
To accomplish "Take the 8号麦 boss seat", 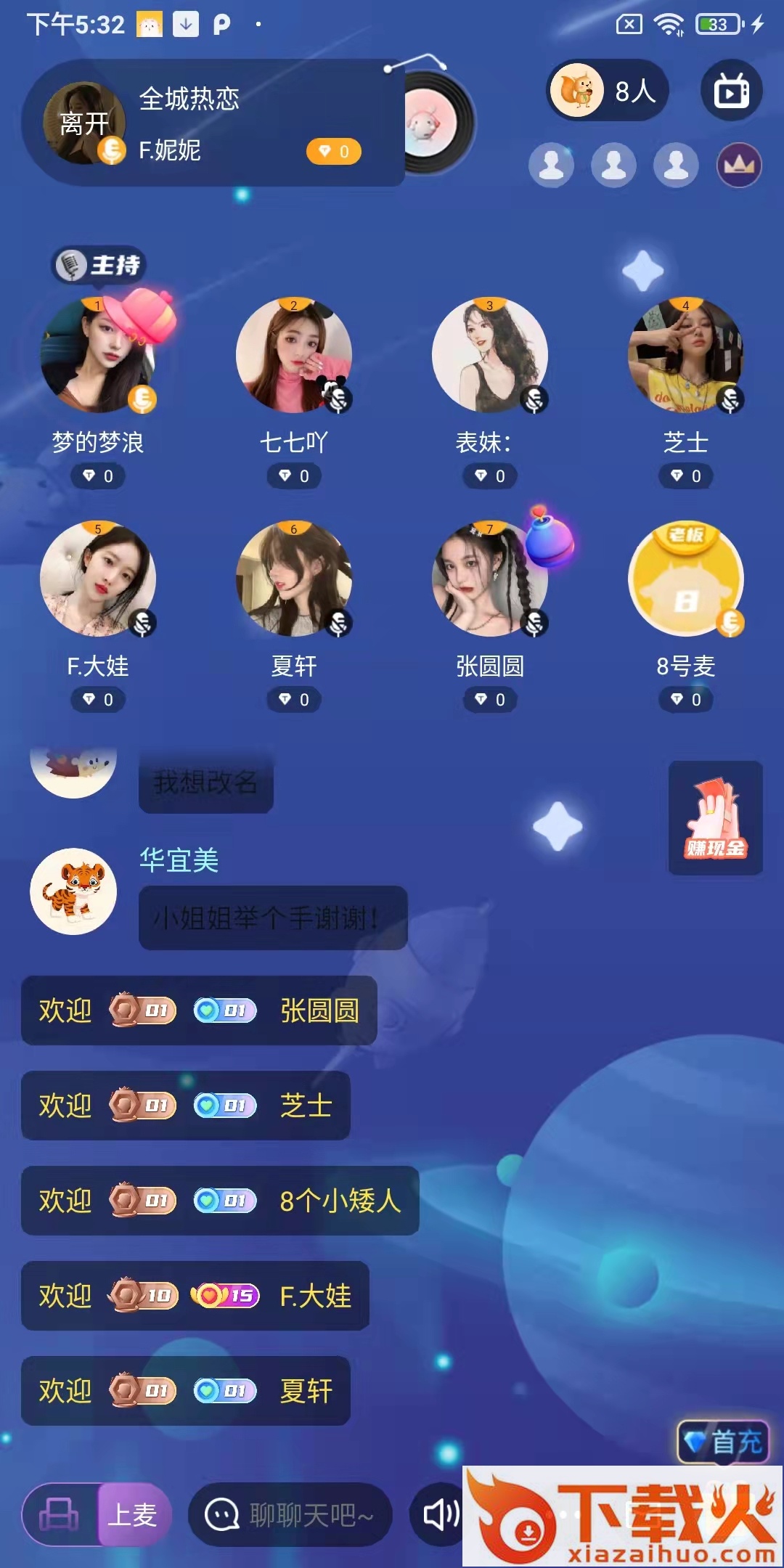I will [x=686, y=579].
